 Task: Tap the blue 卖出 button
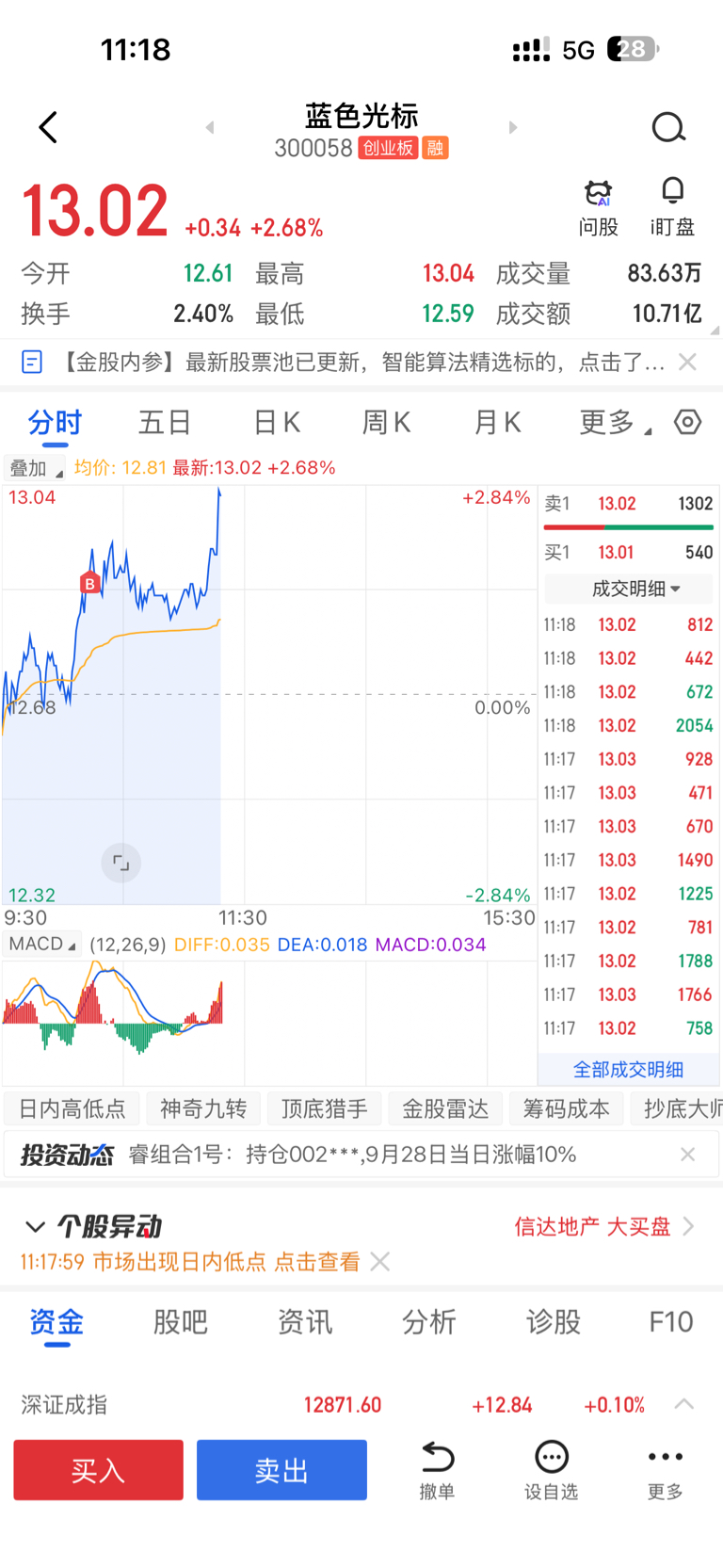281,1470
